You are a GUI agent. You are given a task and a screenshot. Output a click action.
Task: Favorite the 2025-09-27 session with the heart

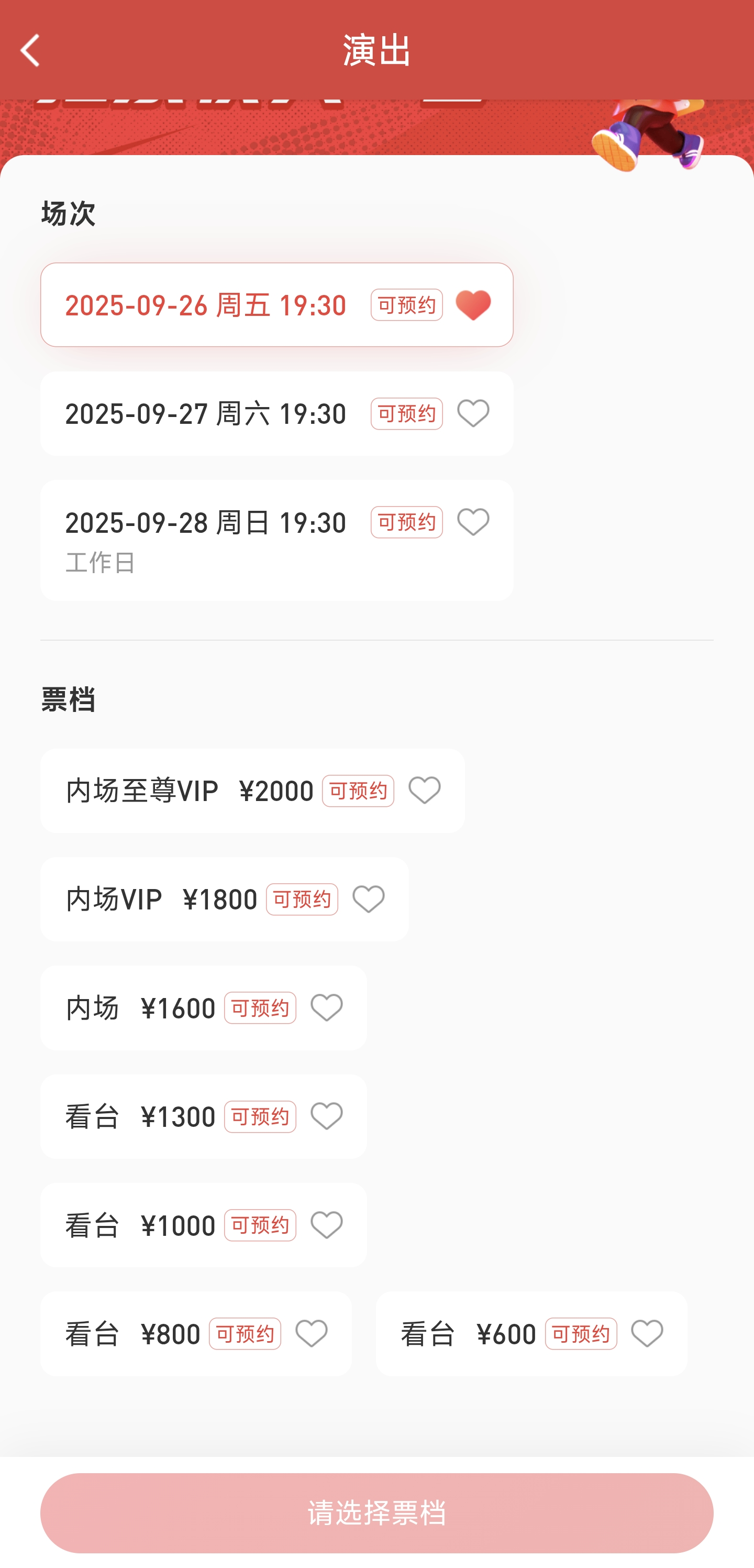473,413
